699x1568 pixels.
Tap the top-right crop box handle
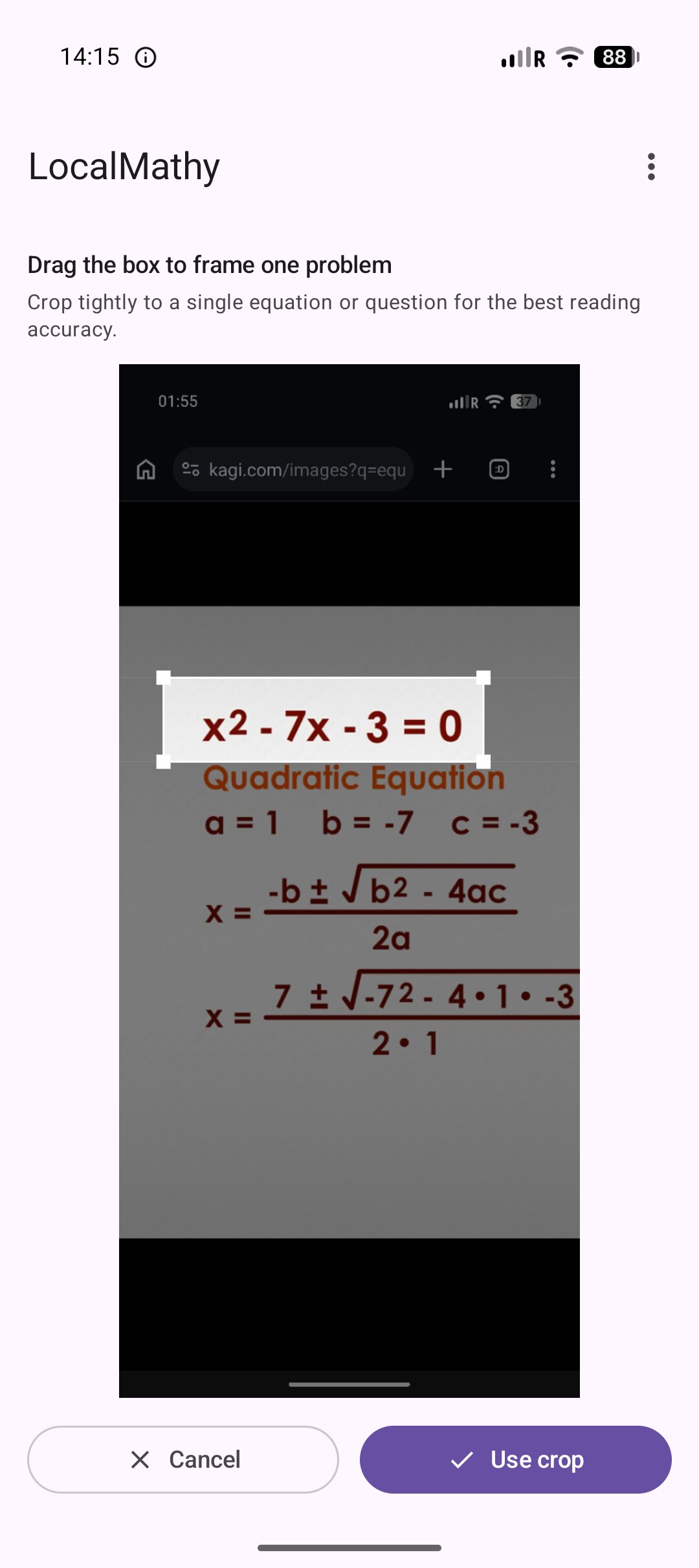[483, 678]
